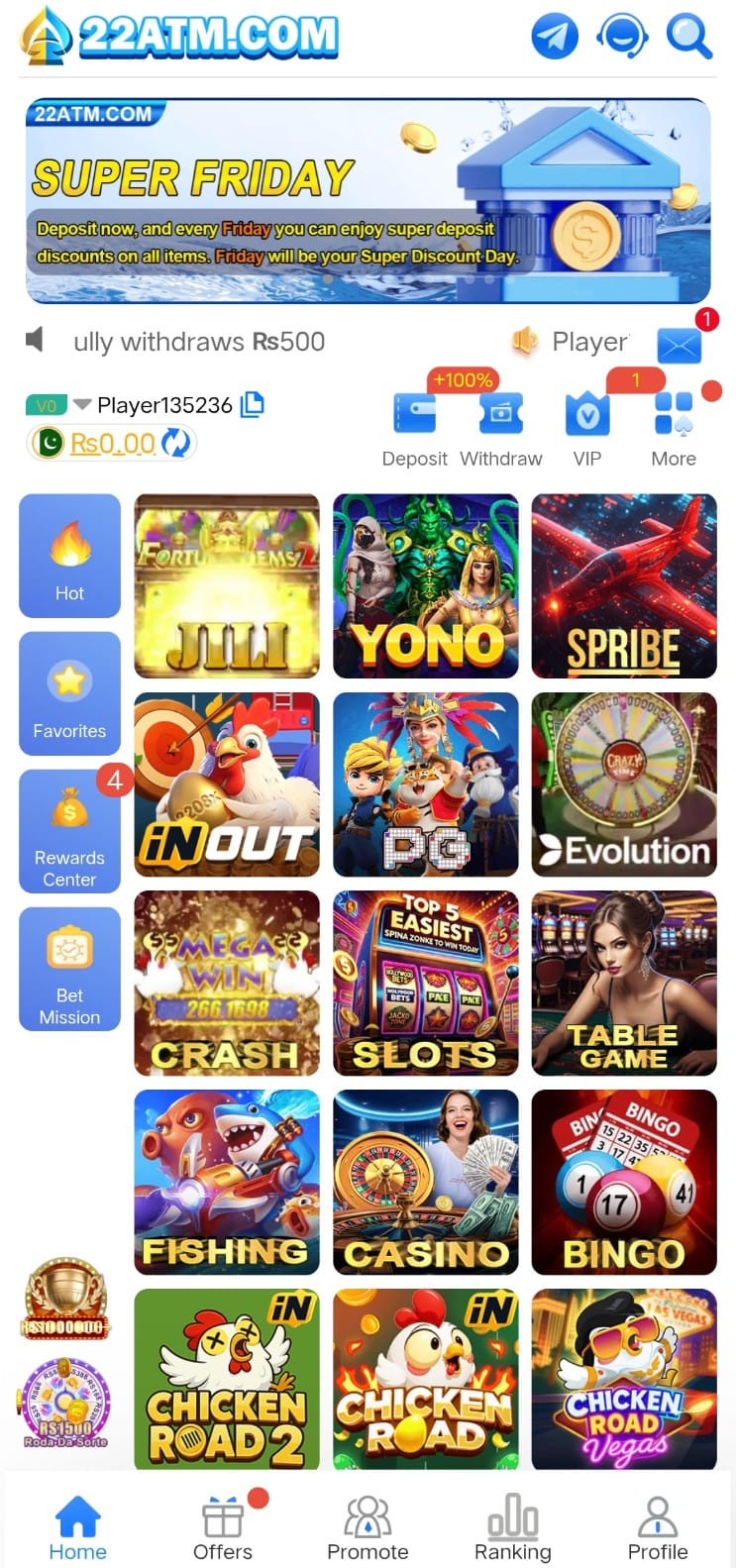Open the Rewards Center
Viewport: 736px width, 1568px height.
[x=69, y=832]
